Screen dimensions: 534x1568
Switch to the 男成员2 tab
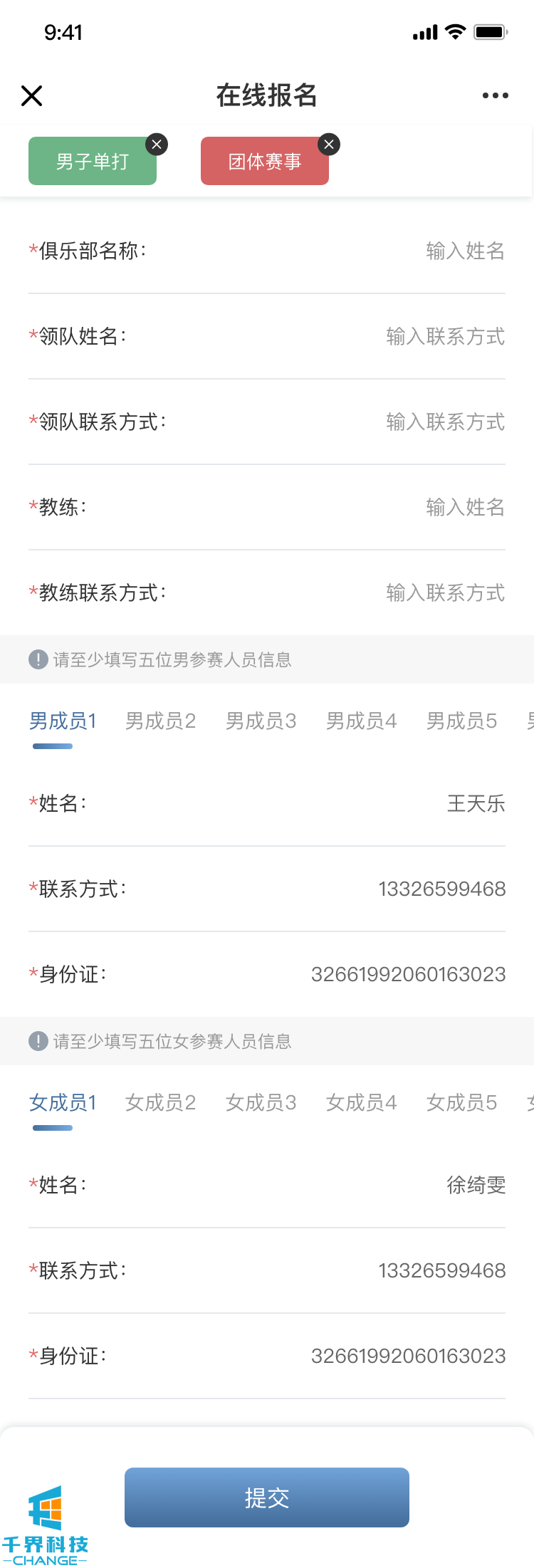160,721
